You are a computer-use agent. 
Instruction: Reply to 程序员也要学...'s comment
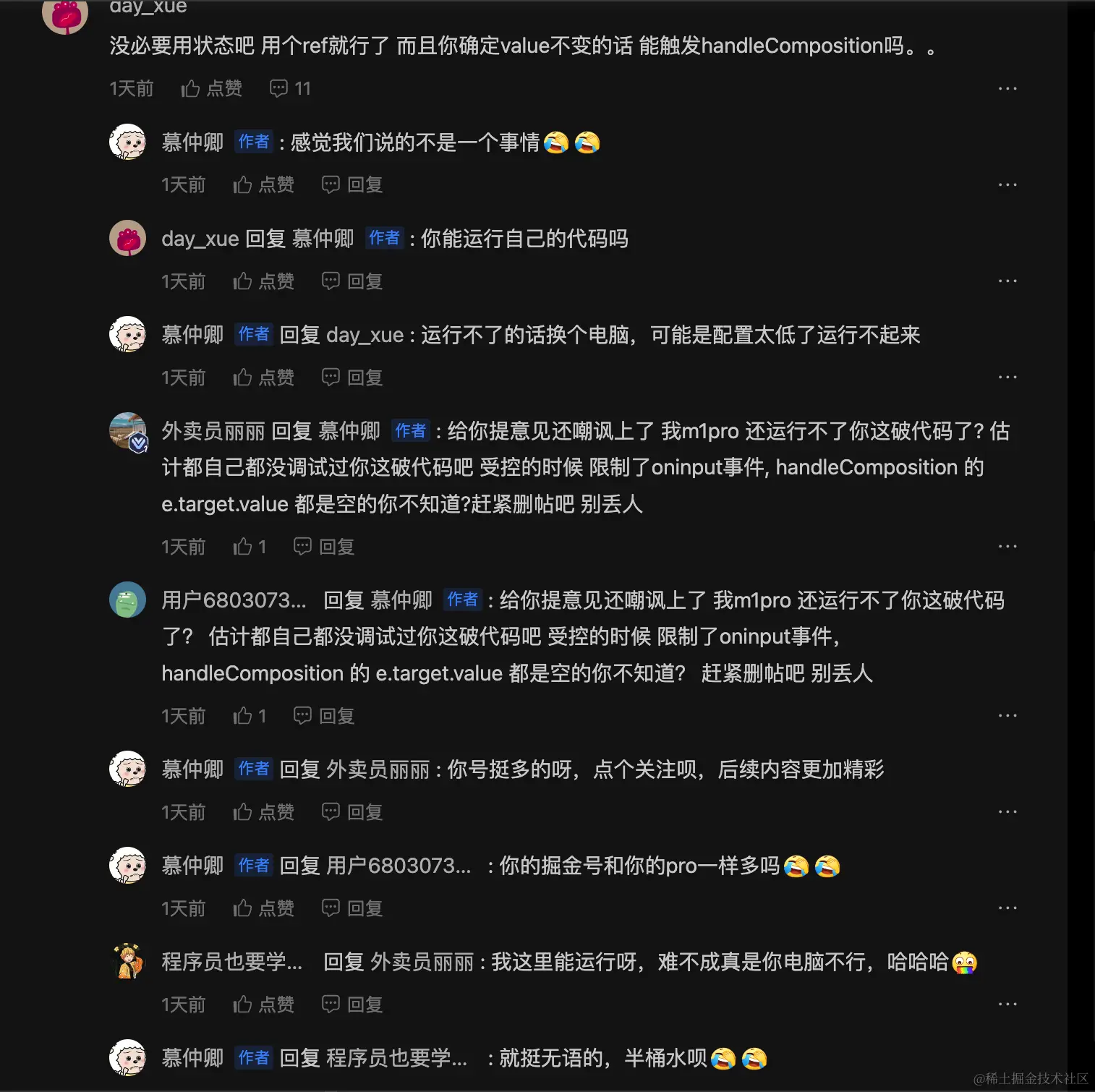pyautogui.click(x=352, y=1004)
